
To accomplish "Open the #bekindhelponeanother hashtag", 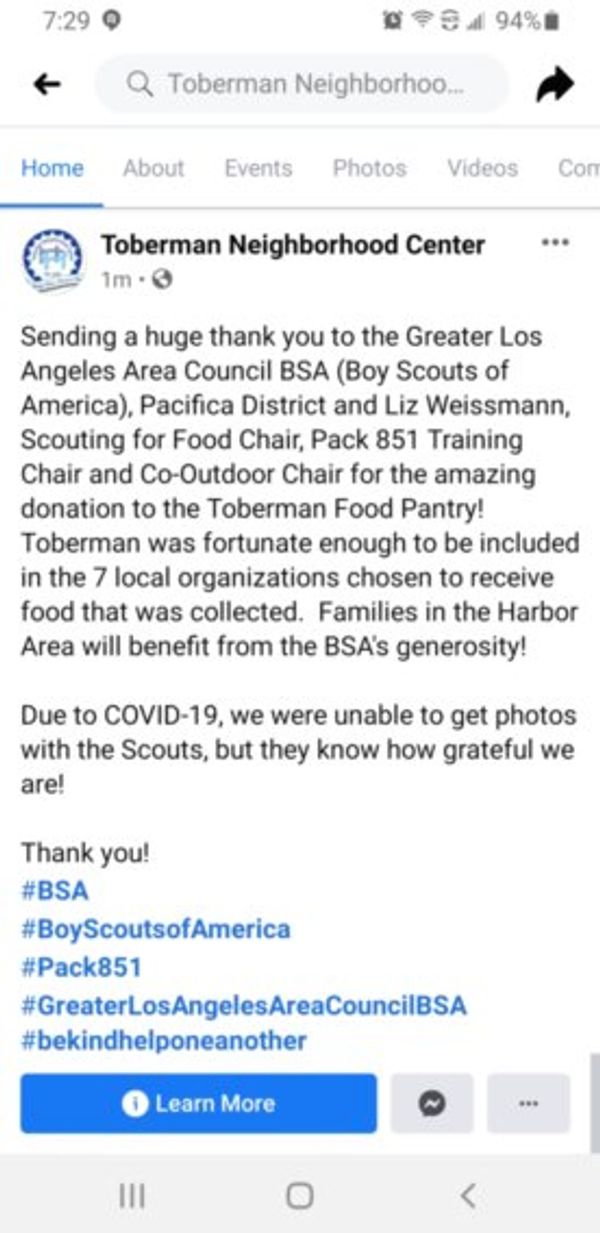I will pyautogui.click(x=163, y=1041).
